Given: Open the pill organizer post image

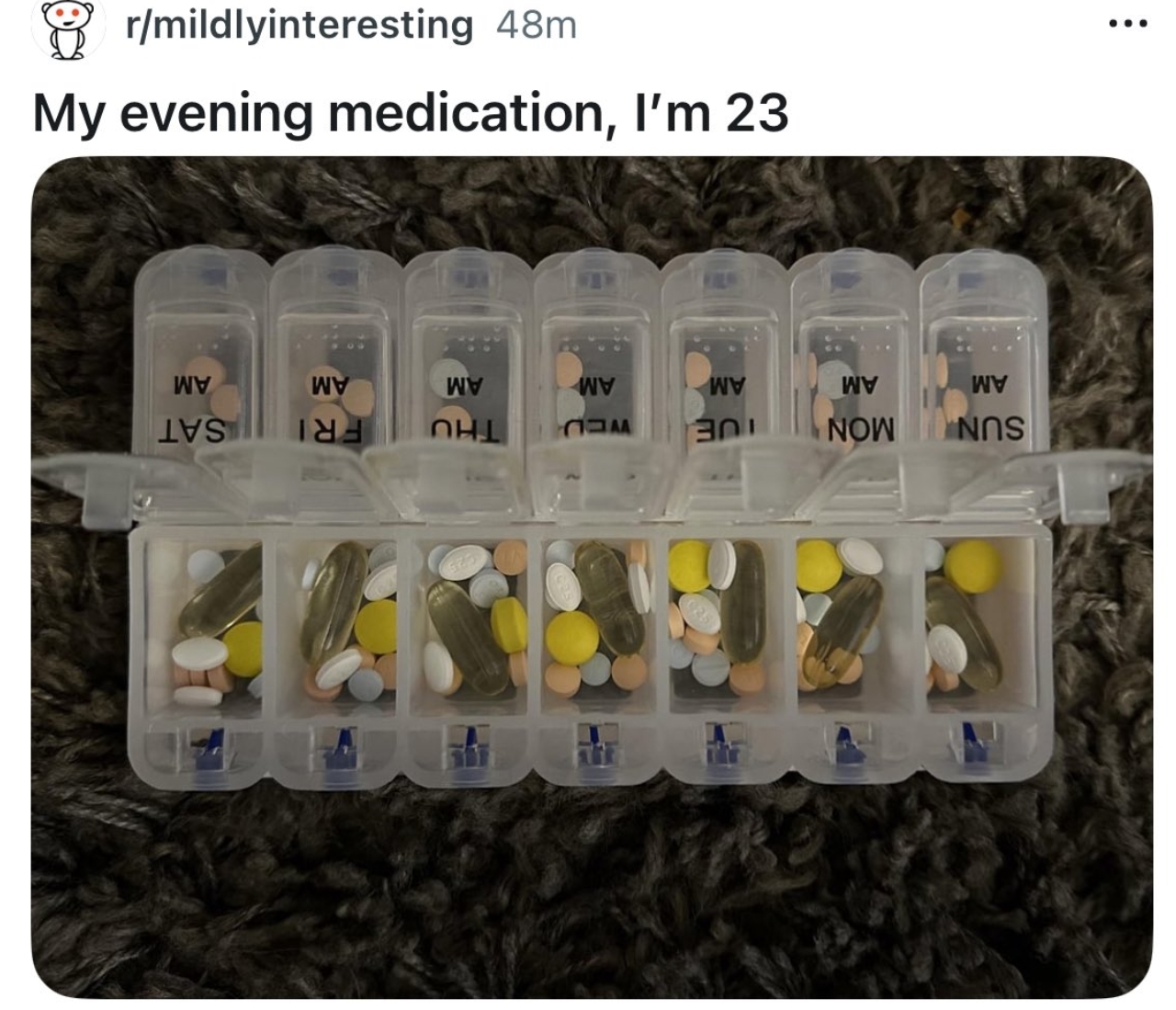Looking at the screenshot, I should point(591,577).
